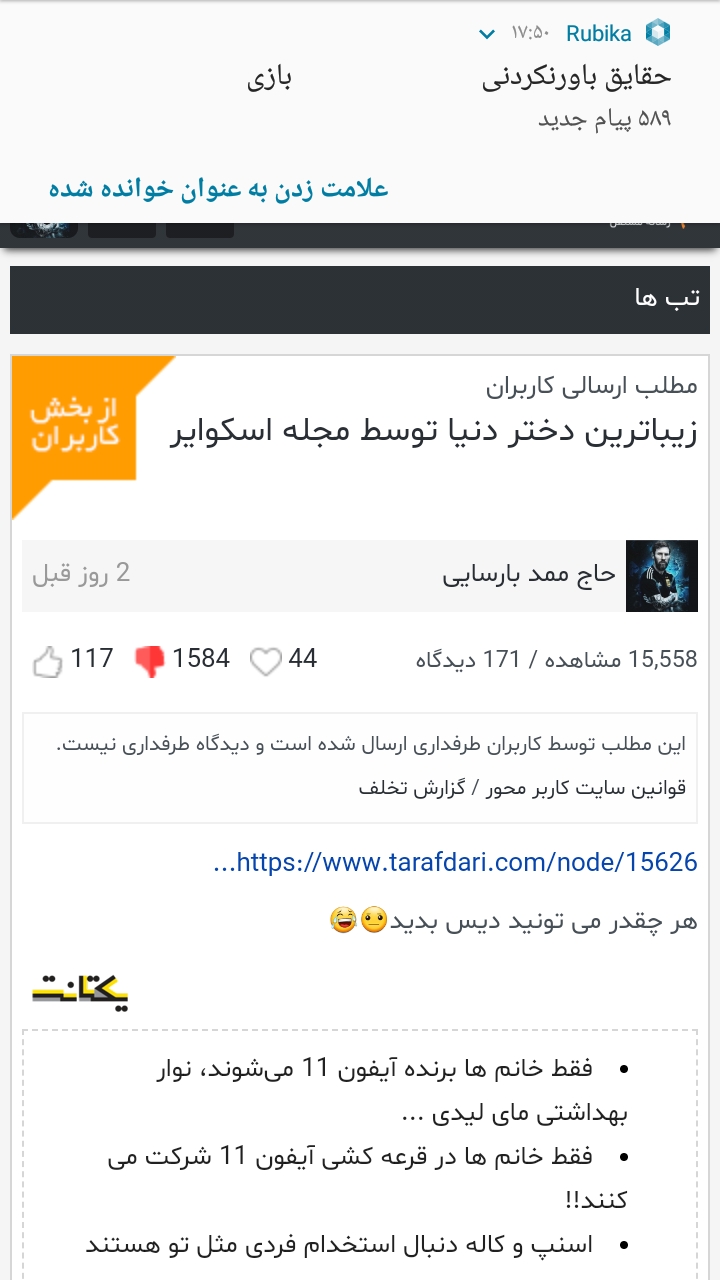Open the Rubika notification 'حقایق باورنکردنی'
The height and width of the screenshot is (1280, 720).
[576, 77]
